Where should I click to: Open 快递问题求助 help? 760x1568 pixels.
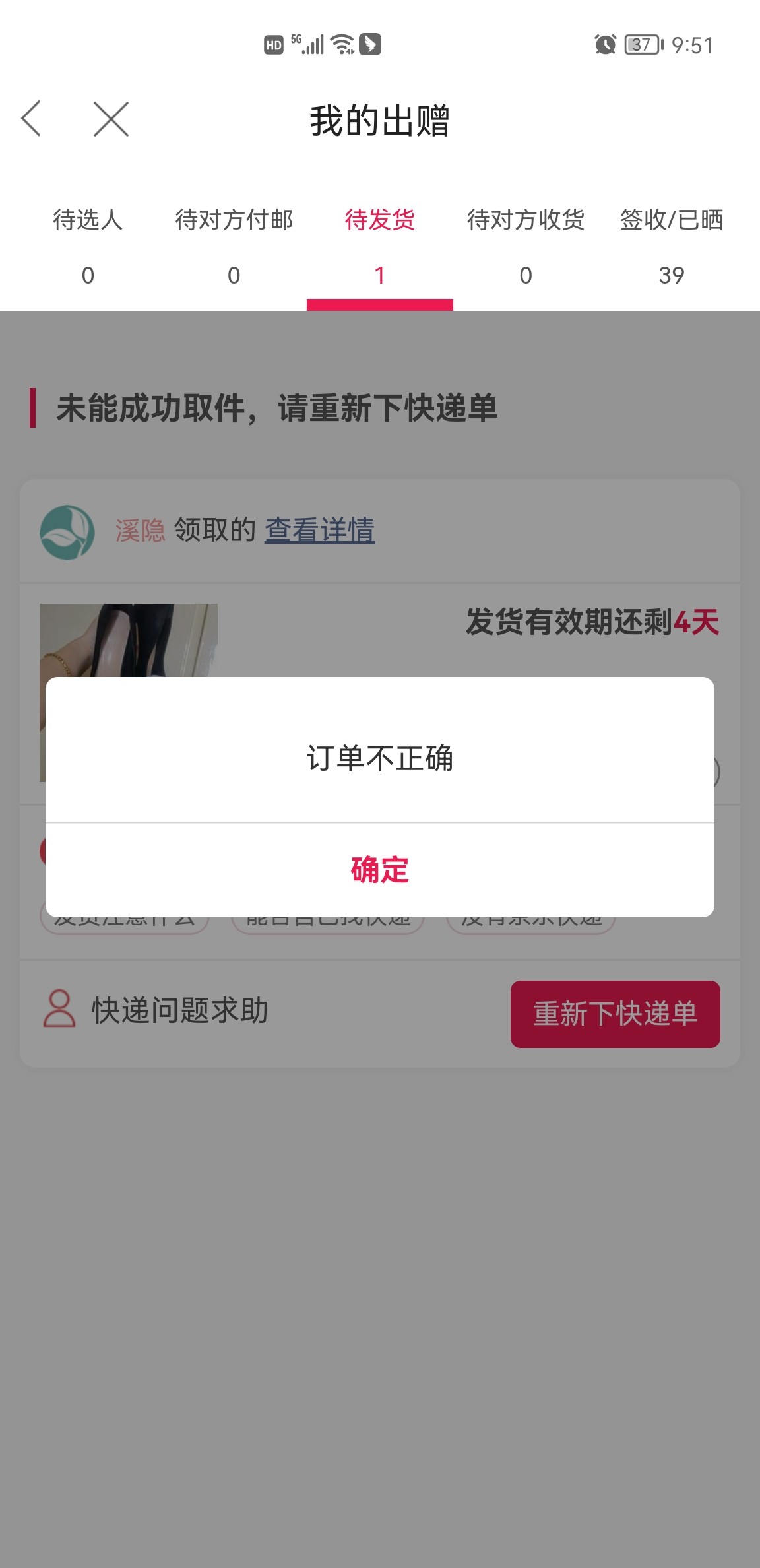tap(156, 1010)
